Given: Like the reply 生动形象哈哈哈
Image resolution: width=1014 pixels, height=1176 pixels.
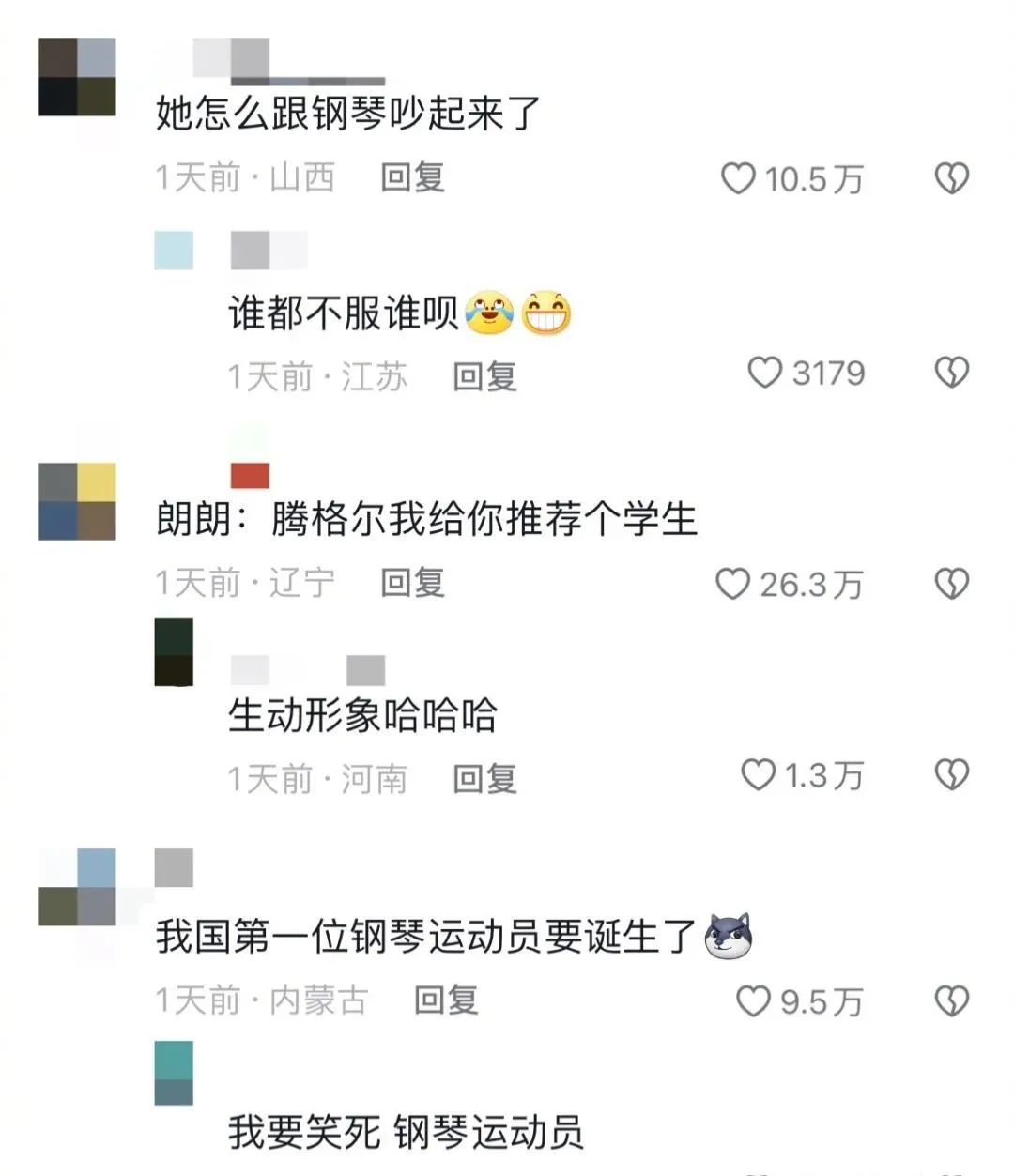Looking at the screenshot, I should pos(758,775).
